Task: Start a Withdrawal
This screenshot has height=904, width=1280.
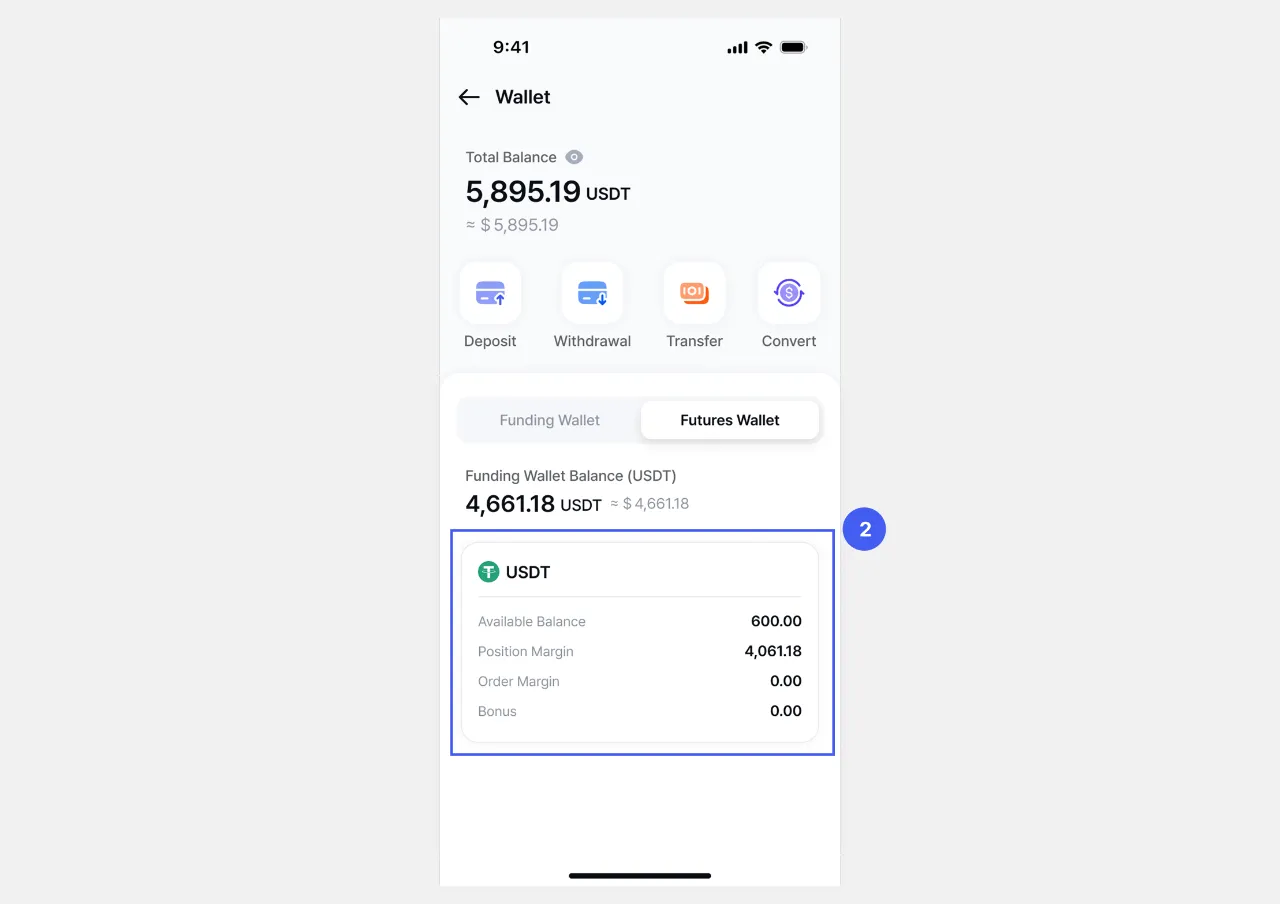Action: click(592, 294)
